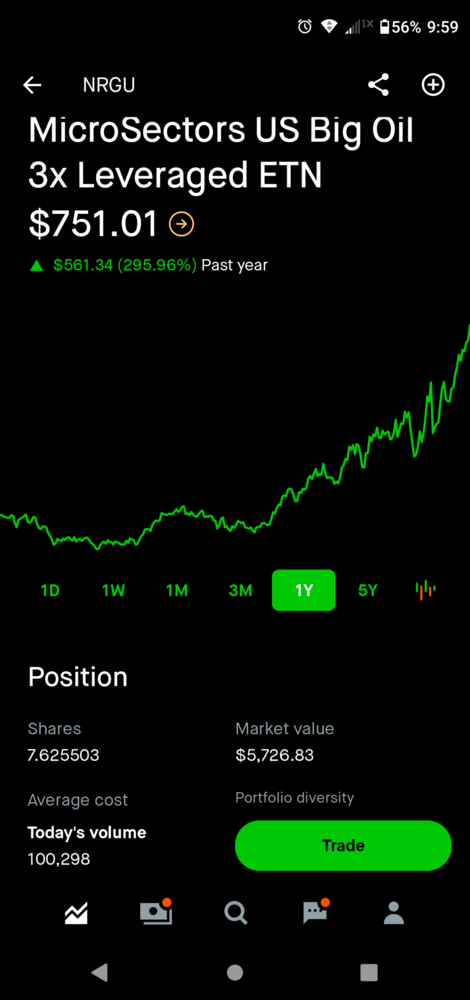This screenshot has width=470, height=1000.
Task: Go to the account profile tab
Action: click(x=394, y=913)
